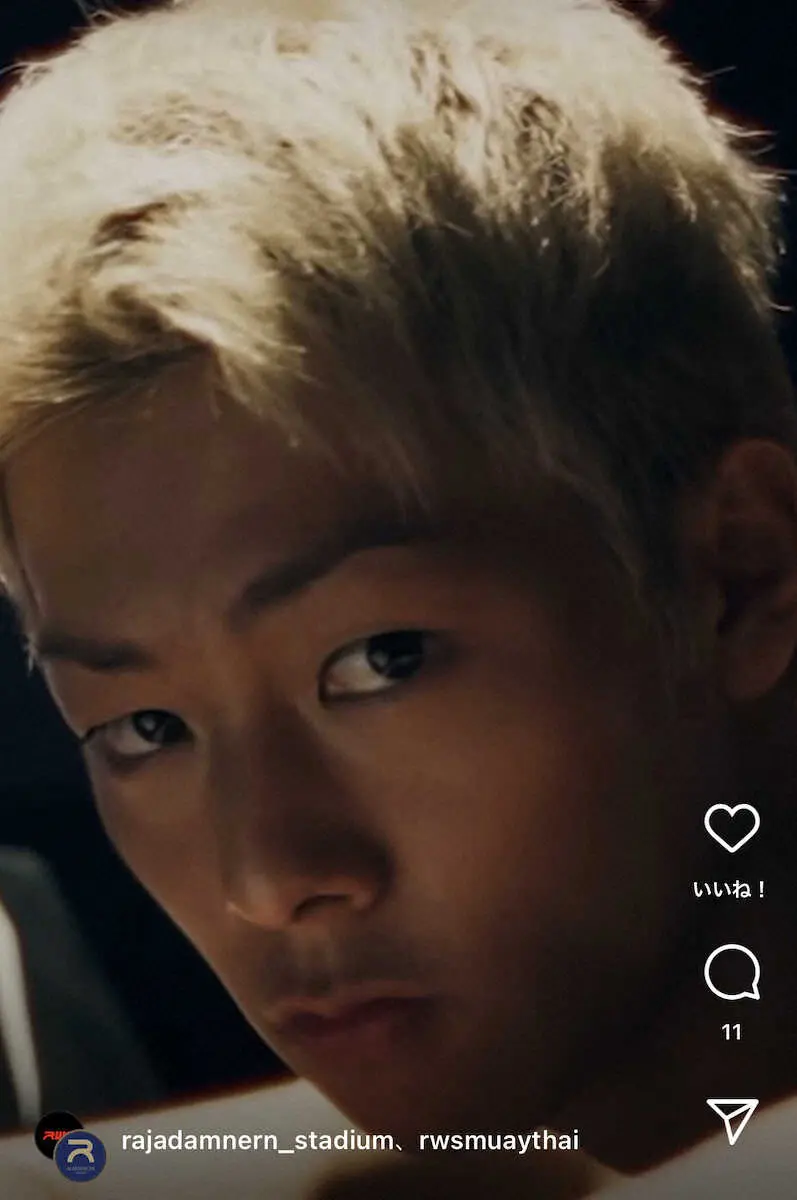The image size is (797, 1200).
Task: Share the reel via paper plane icon
Action: click(732, 1121)
